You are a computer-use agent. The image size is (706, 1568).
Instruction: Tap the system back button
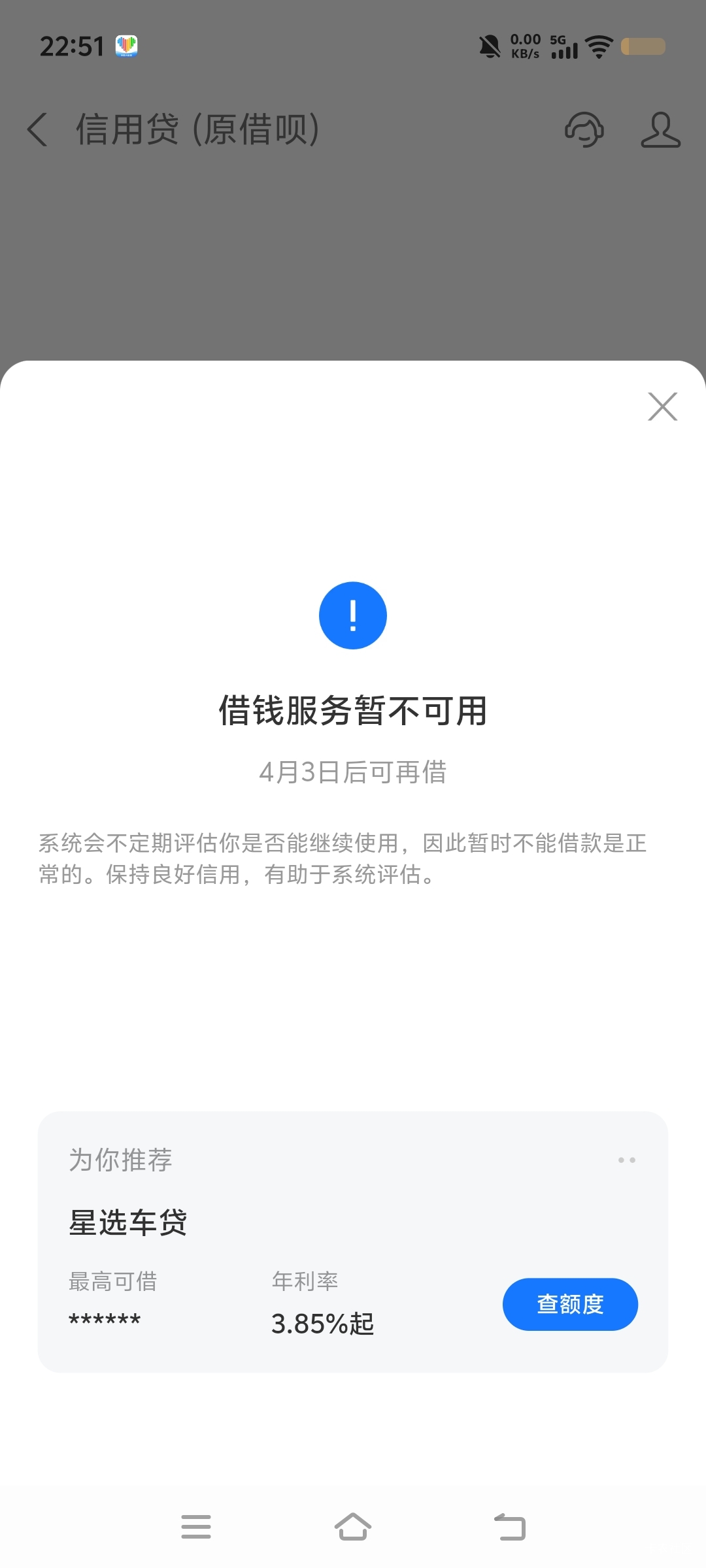coord(510,1527)
